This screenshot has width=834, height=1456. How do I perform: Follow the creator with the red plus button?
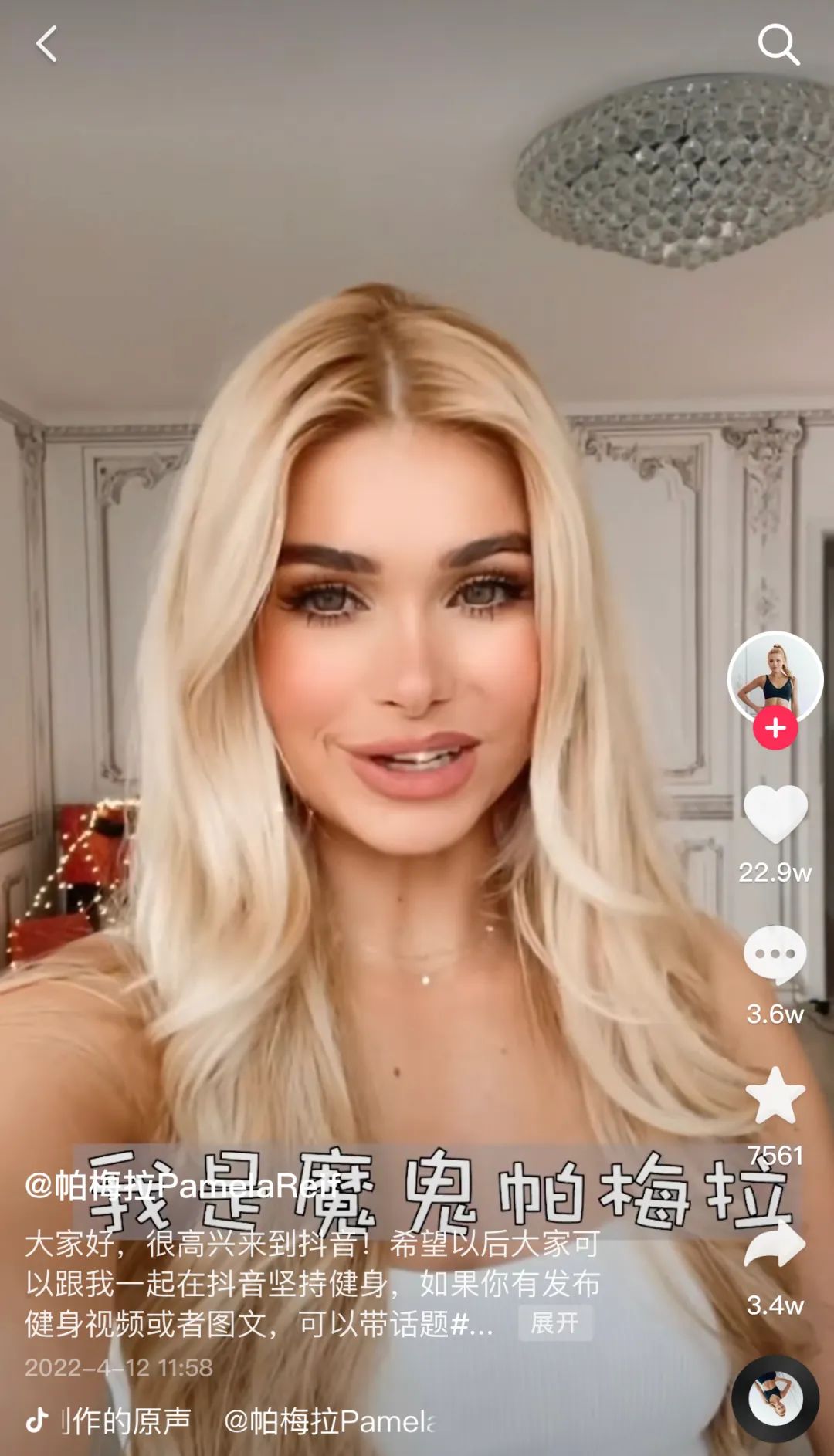click(775, 728)
